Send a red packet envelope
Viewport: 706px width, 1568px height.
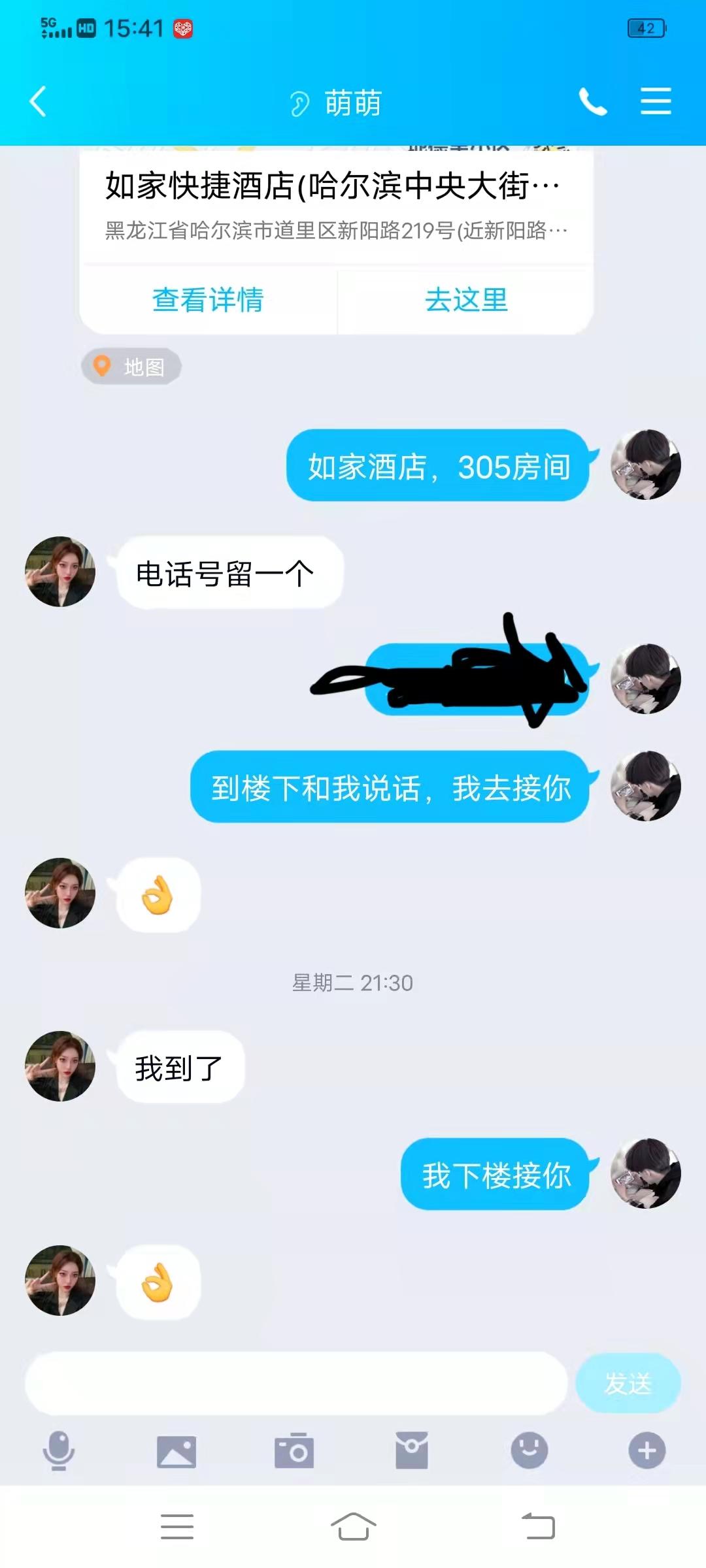[412, 1450]
